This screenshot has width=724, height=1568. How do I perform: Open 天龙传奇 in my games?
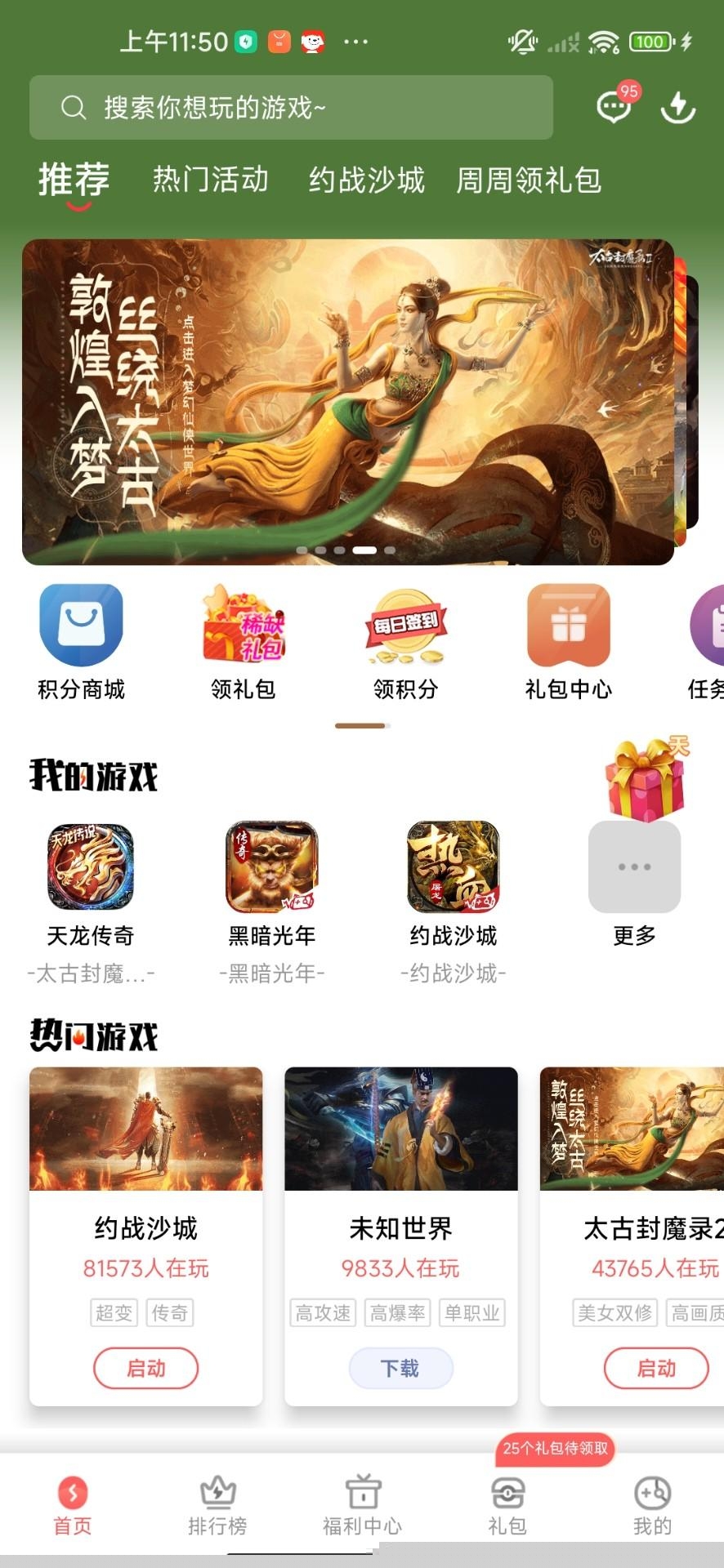pyautogui.click(x=90, y=884)
